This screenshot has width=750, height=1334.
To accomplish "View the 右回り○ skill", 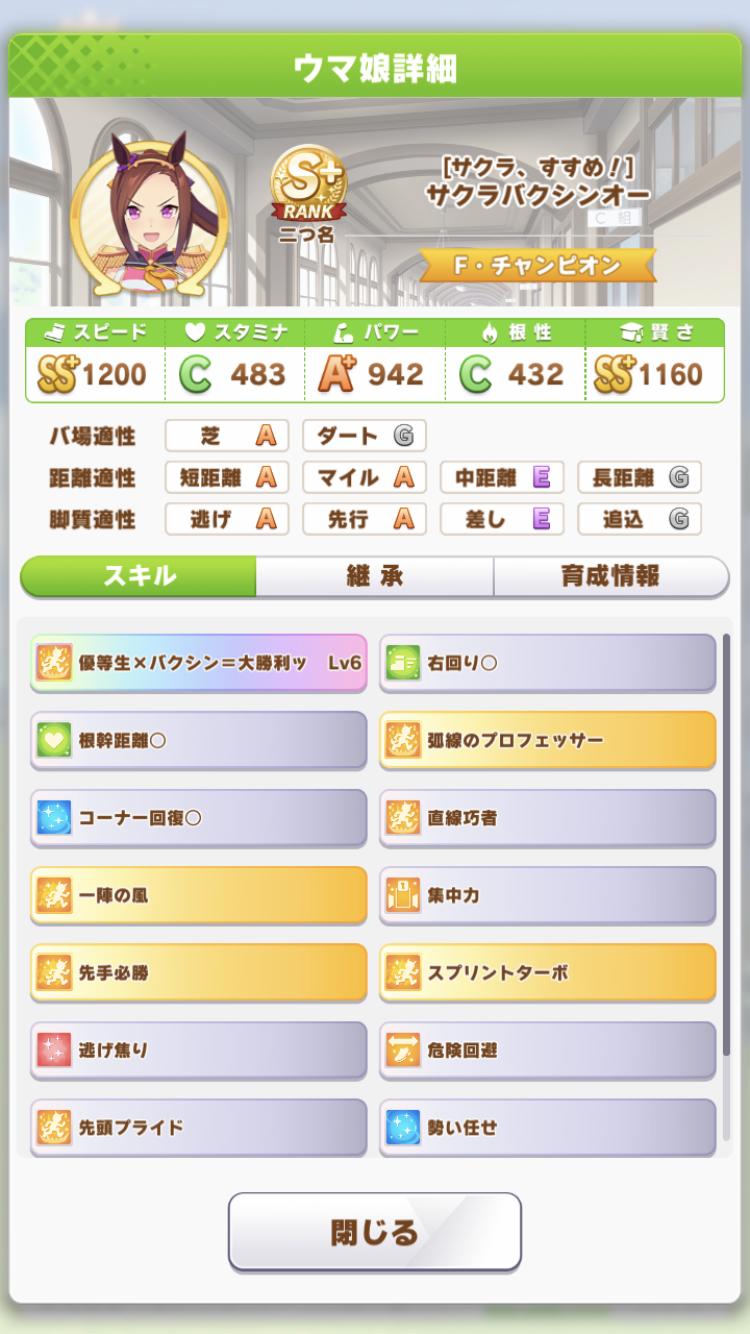I will click(547, 662).
